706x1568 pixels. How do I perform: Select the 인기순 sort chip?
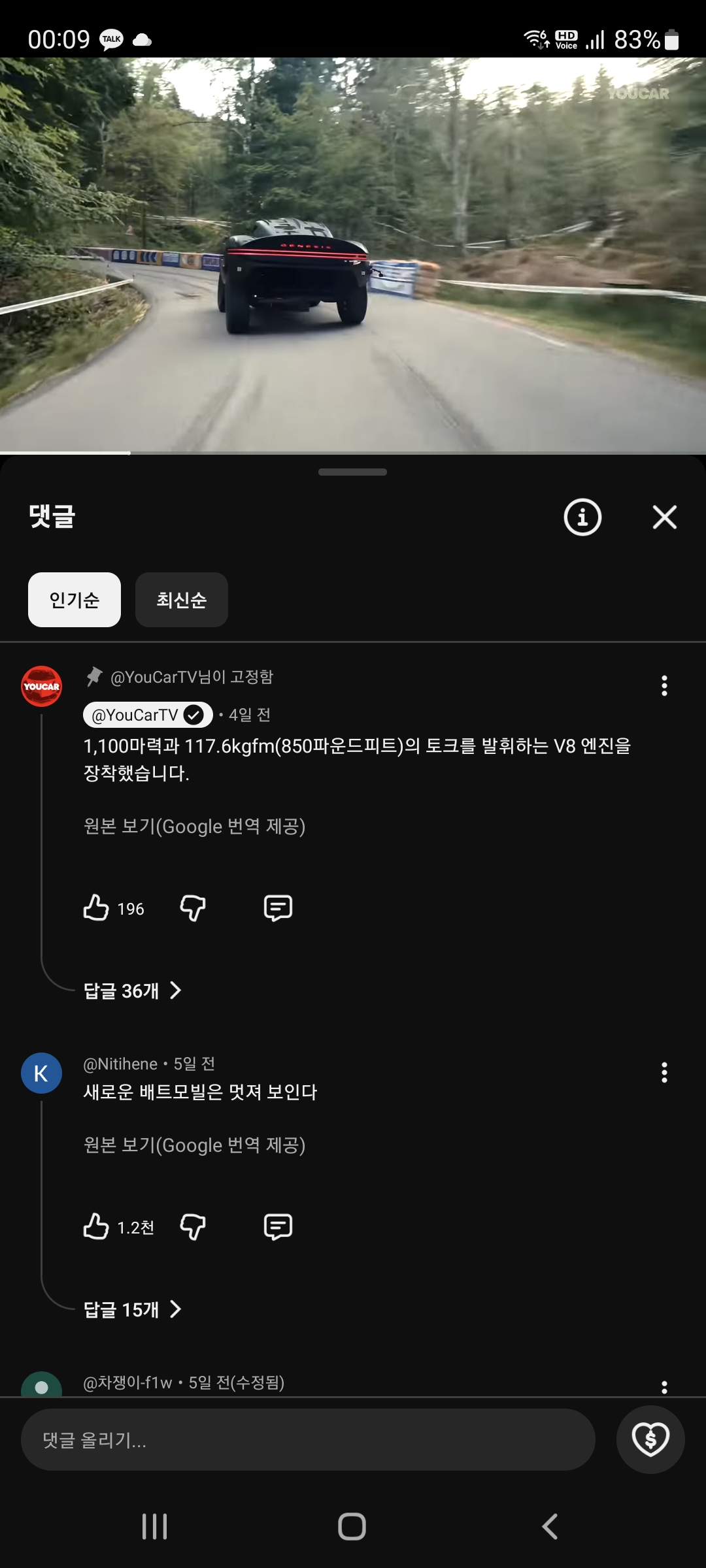click(75, 600)
